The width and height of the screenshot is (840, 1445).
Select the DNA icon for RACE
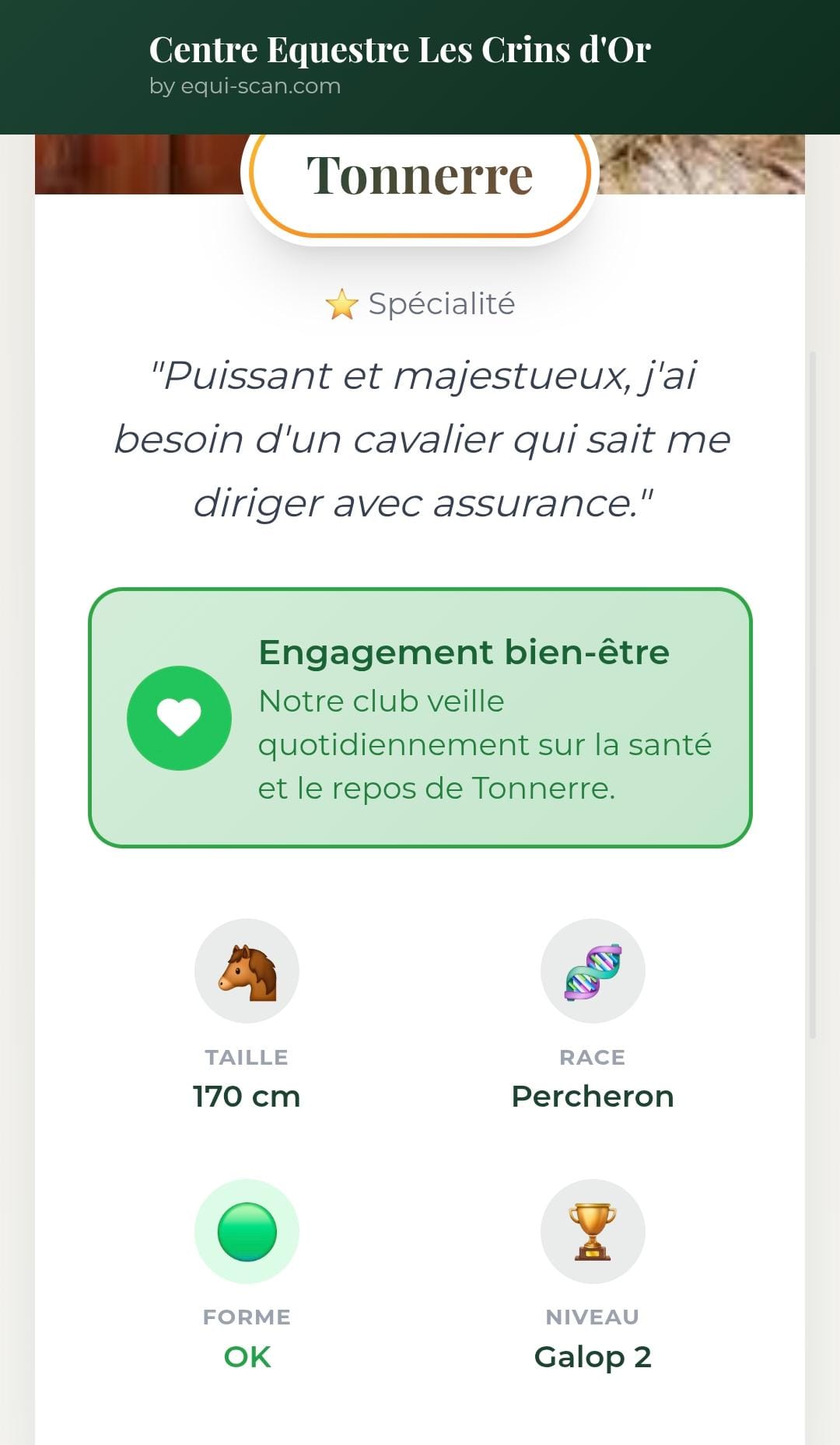coord(593,970)
